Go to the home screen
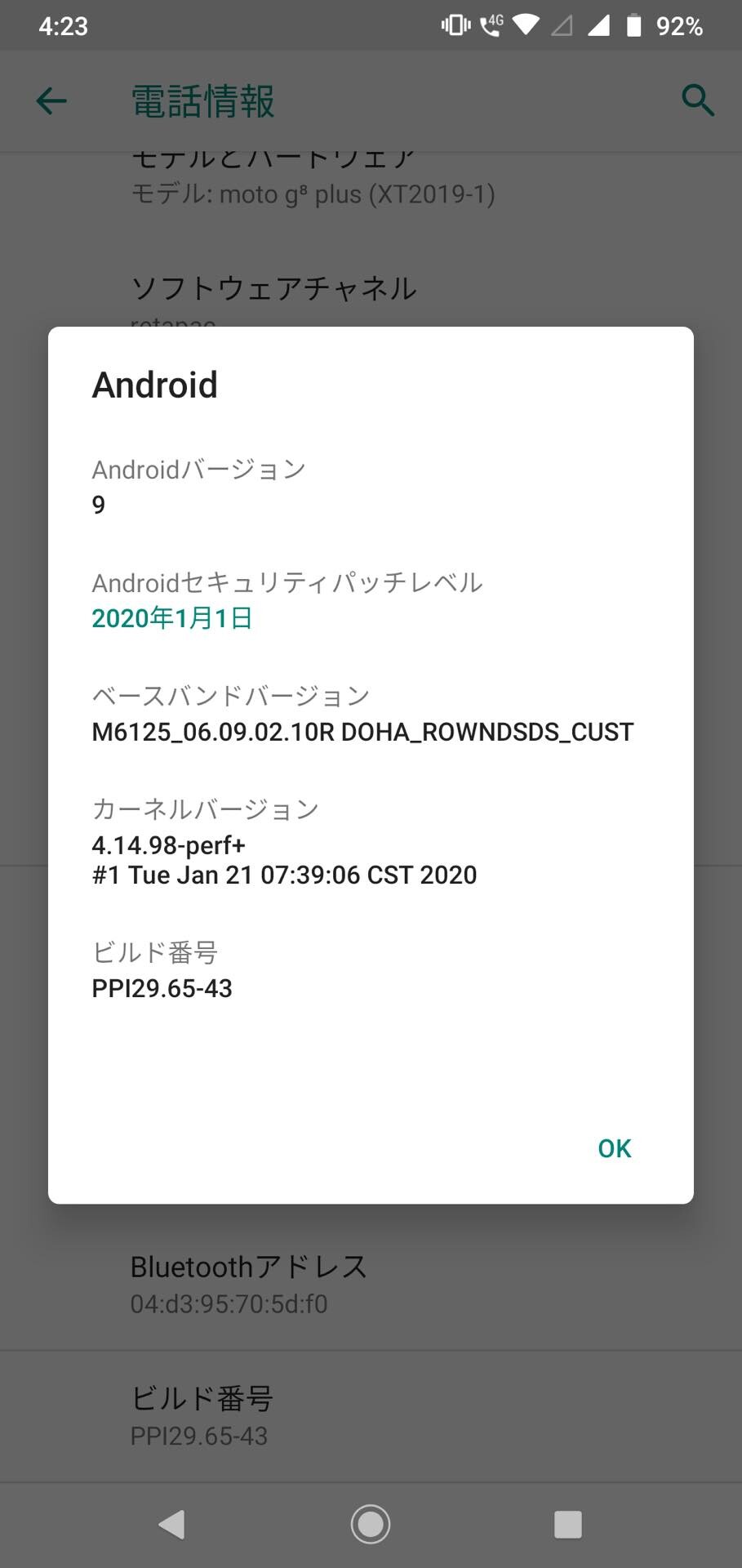The image size is (742, 1568). 371,1524
